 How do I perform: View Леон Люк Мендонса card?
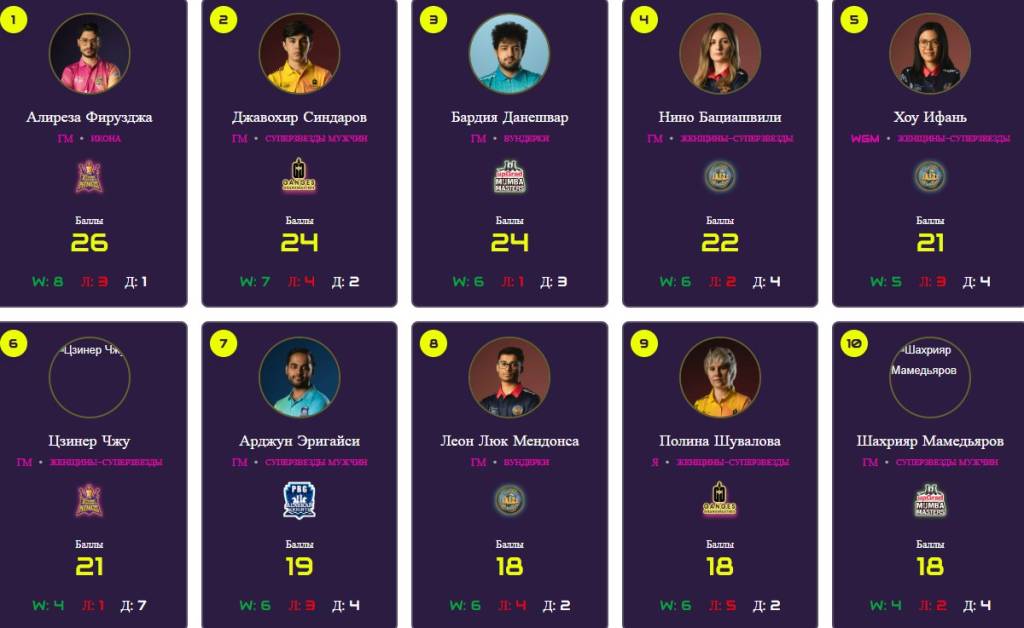tap(509, 475)
